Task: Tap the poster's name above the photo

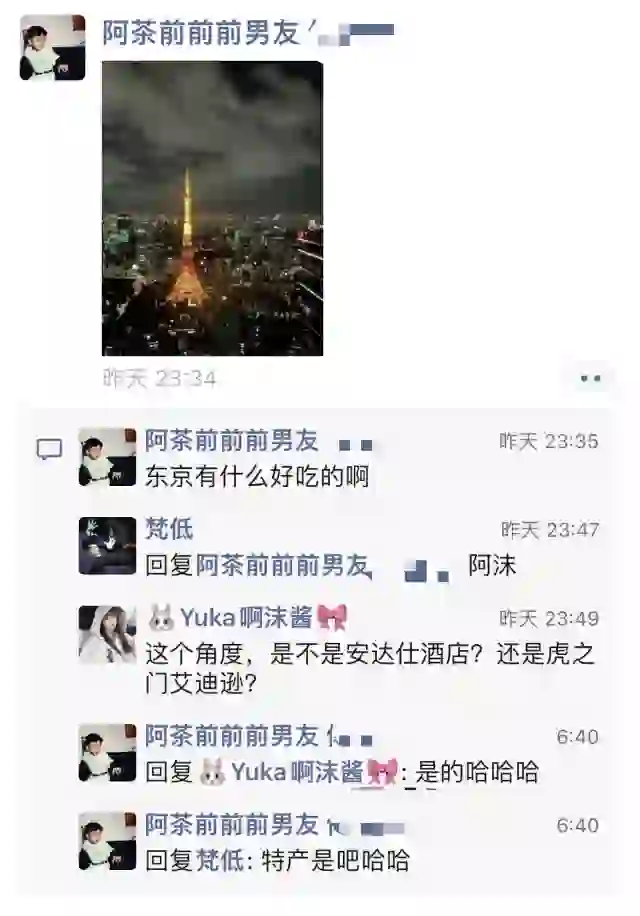Action: tap(202, 34)
